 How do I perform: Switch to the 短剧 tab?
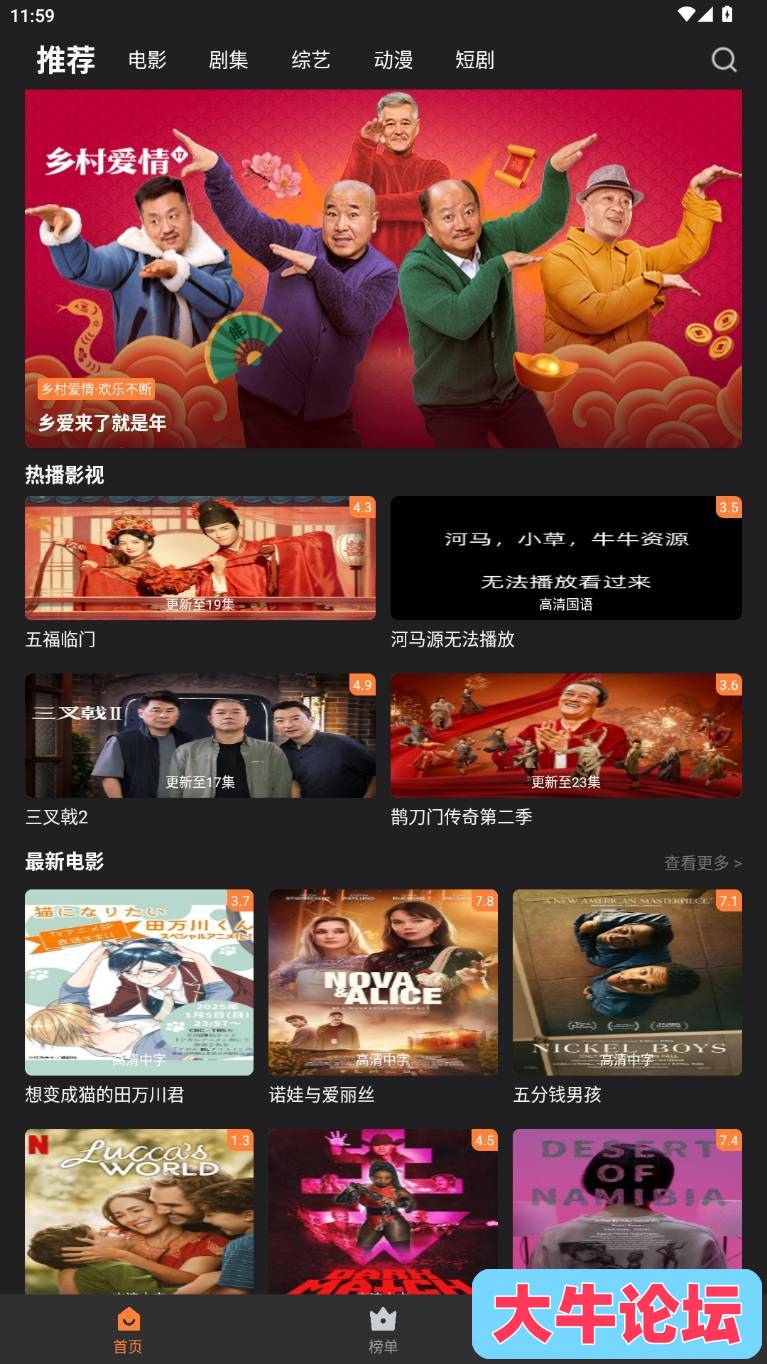click(x=474, y=60)
